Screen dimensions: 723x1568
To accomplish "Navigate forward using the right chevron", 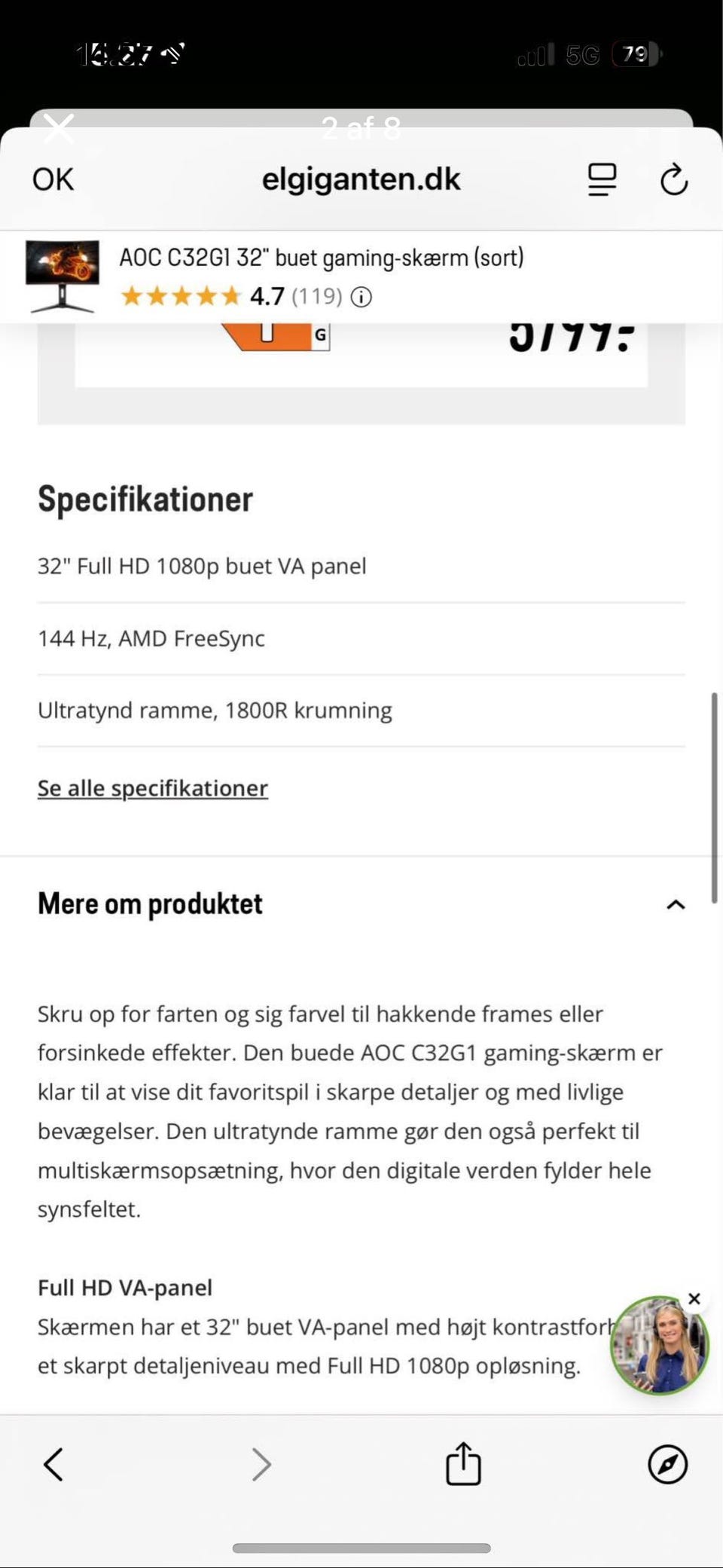I will [x=261, y=1464].
